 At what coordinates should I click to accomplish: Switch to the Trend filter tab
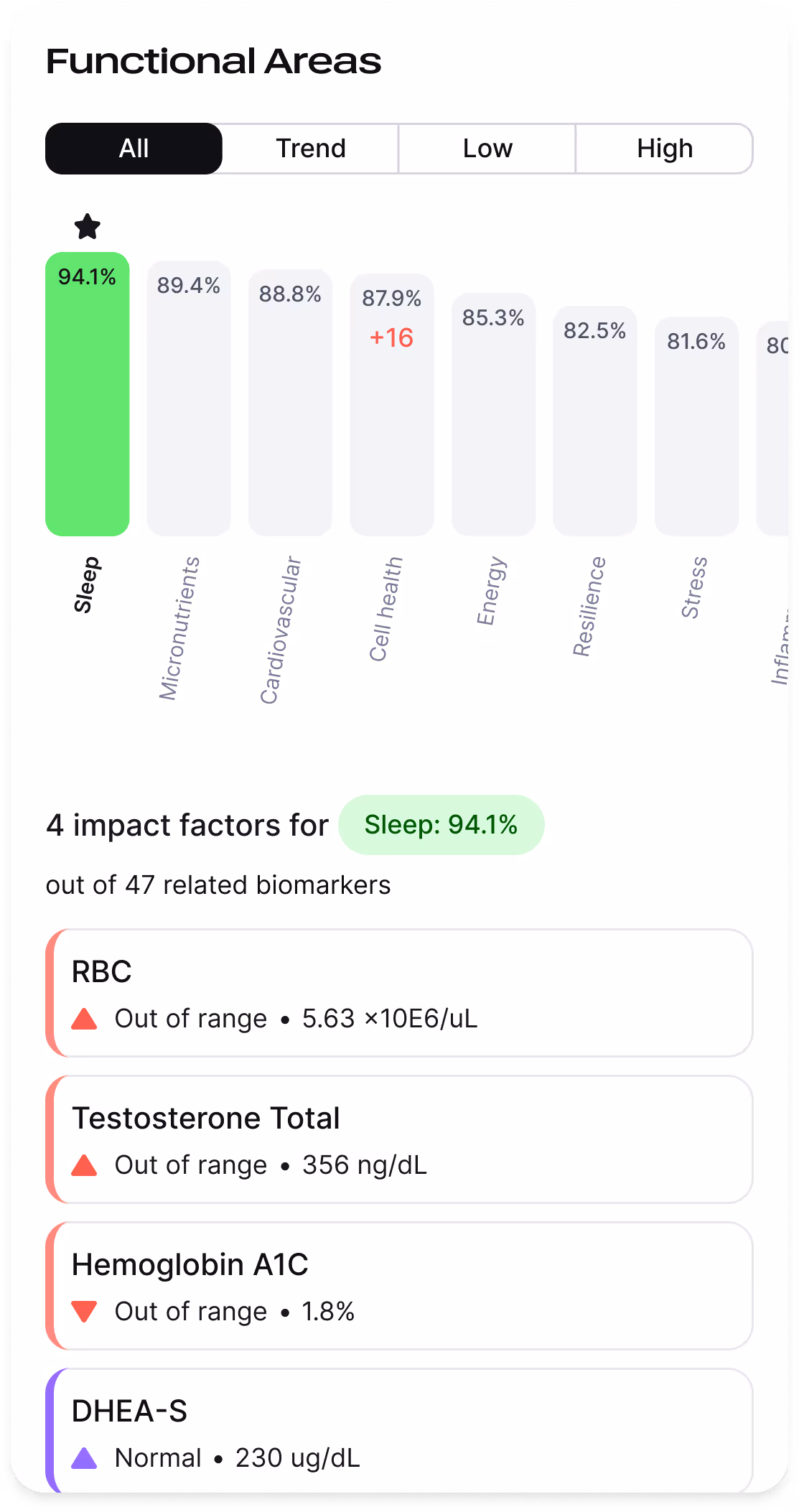[311, 149]
